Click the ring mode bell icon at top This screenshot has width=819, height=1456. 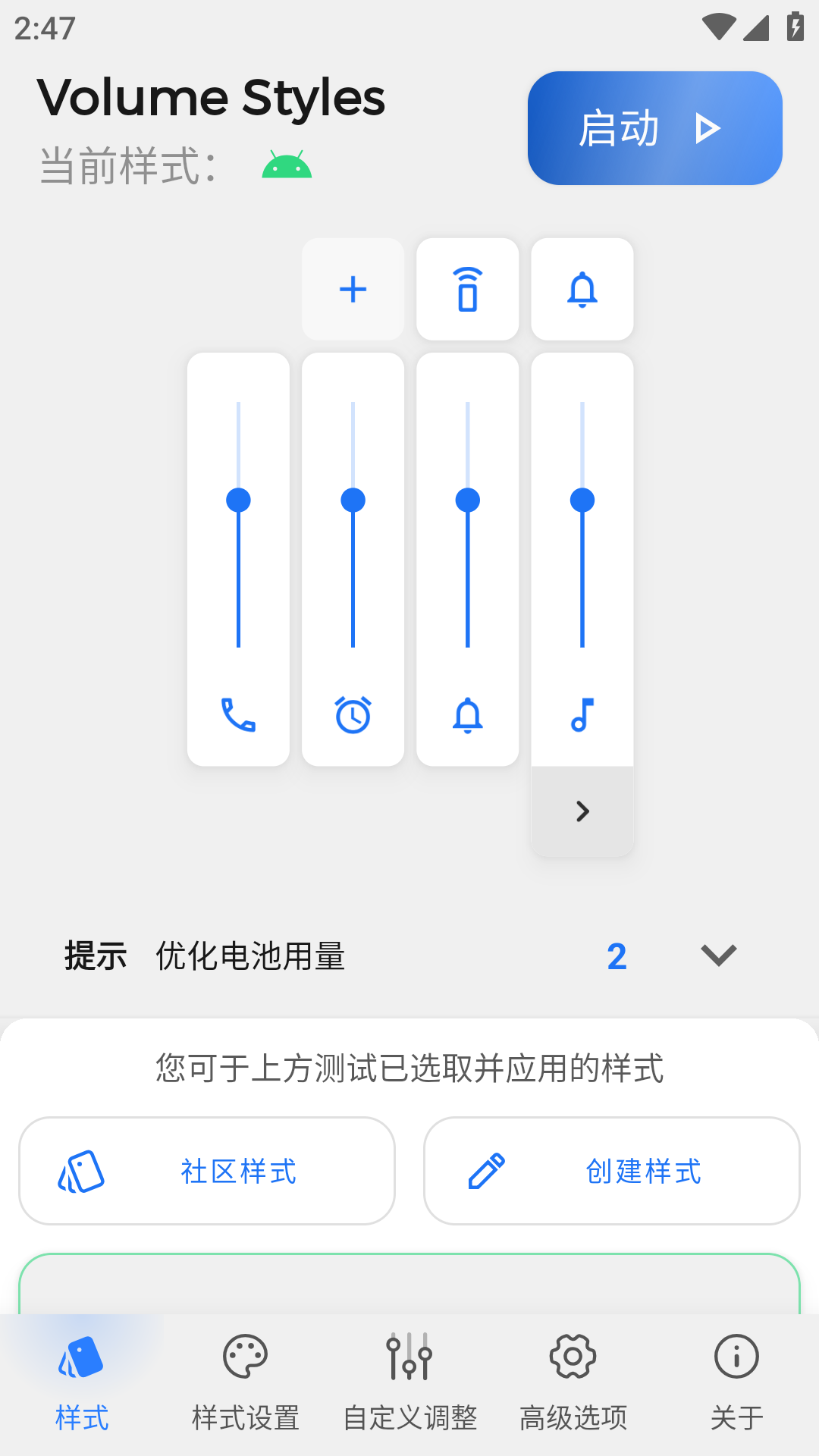(582, 289)
